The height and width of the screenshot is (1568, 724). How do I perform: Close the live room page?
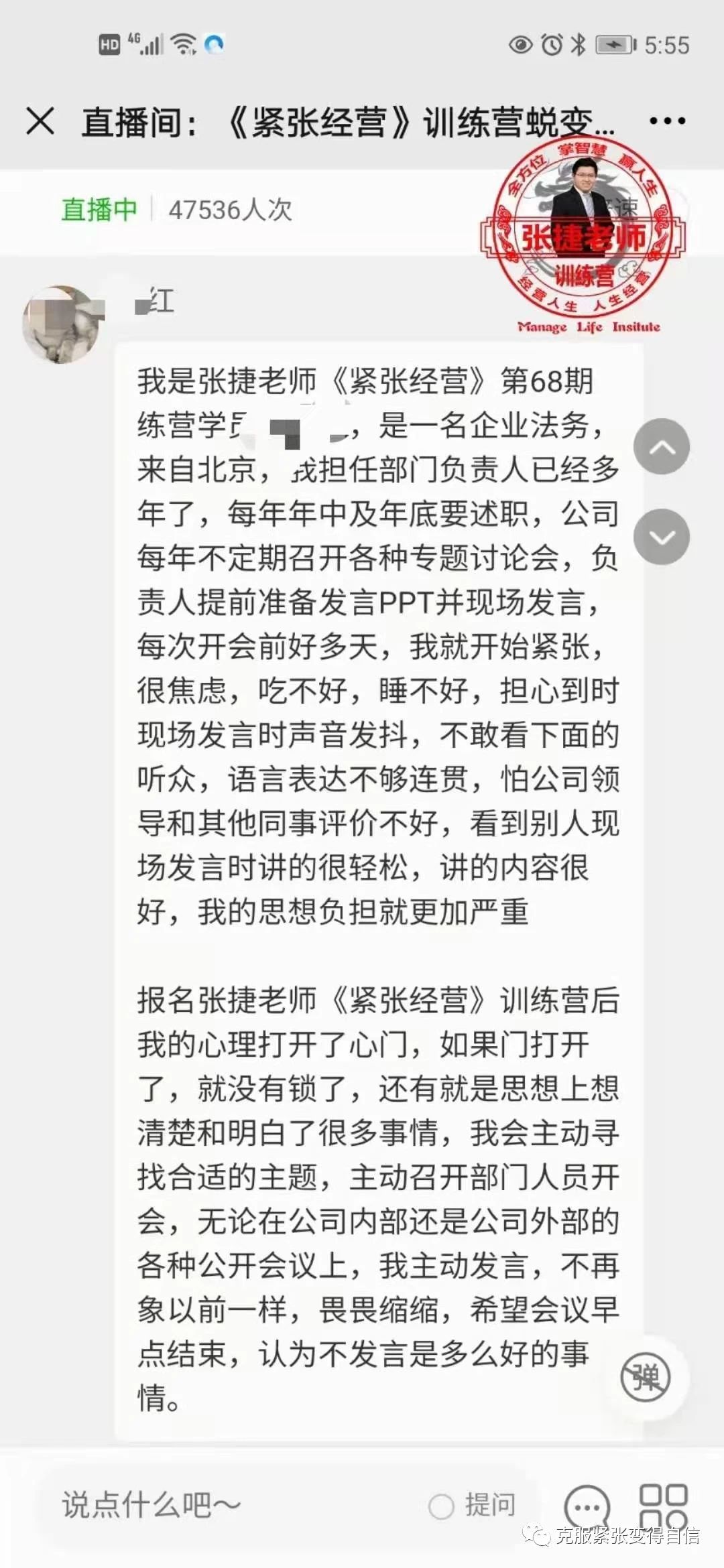click(x=40, y=121)
